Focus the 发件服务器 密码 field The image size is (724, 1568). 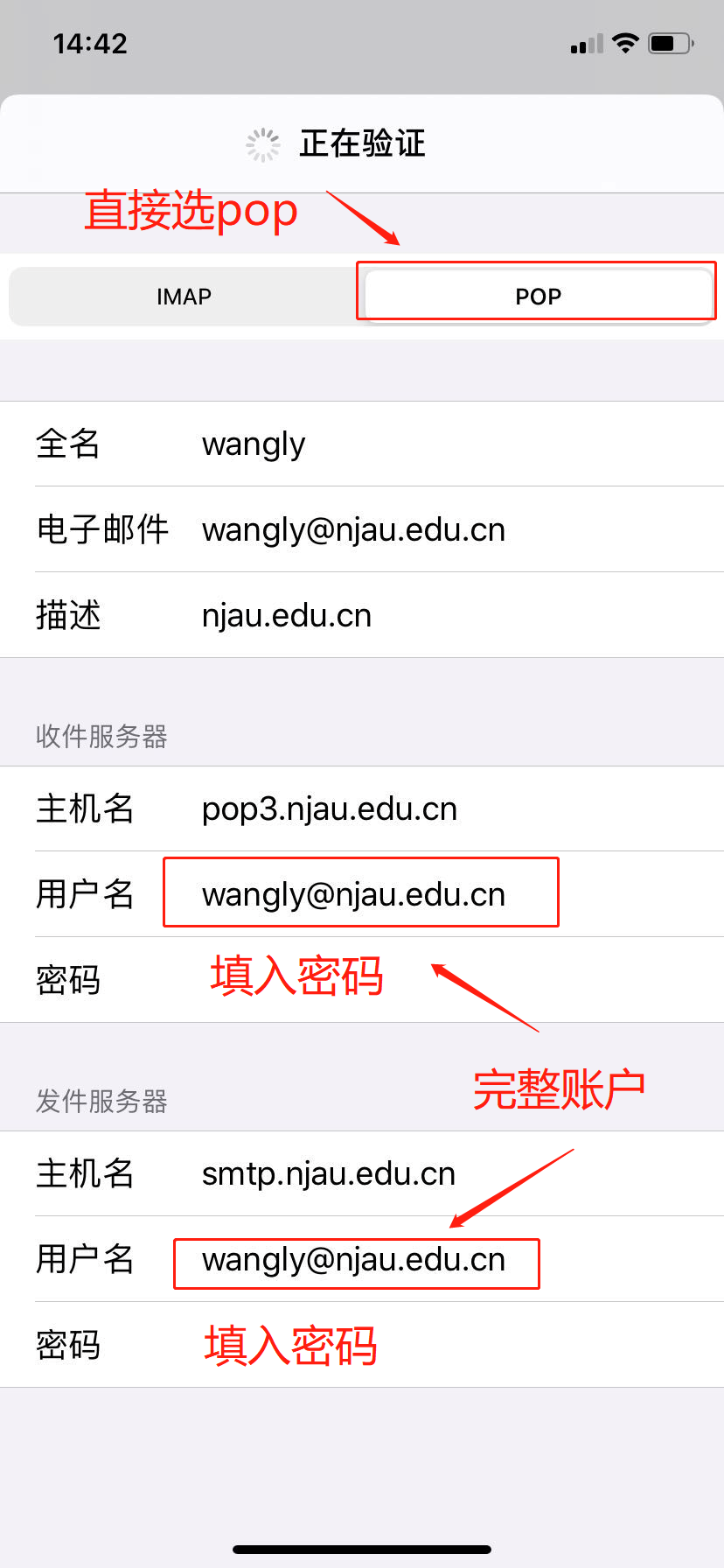click(437, 1346)
